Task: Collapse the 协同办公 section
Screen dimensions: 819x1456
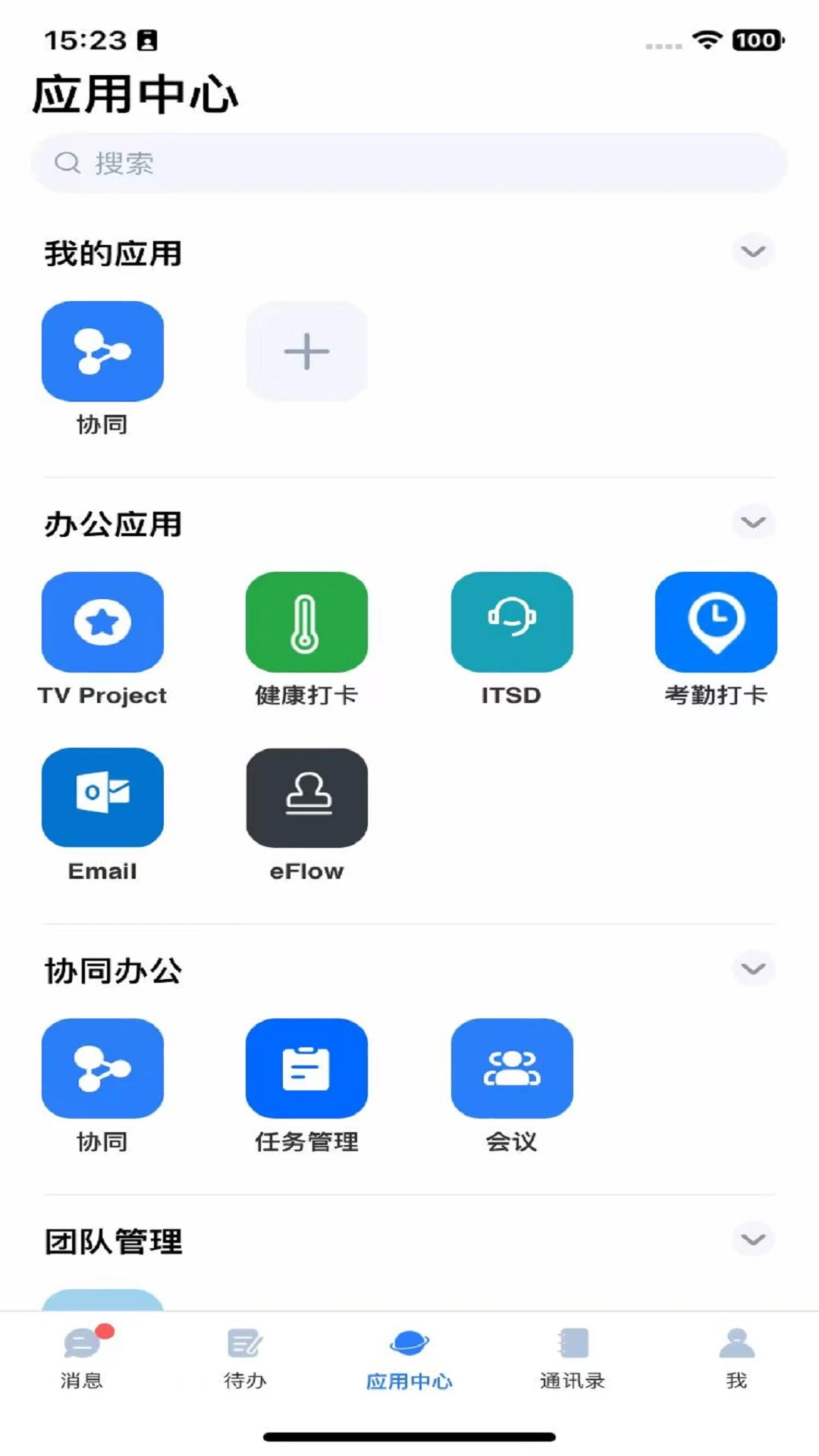Action: [x=753, y=969]
